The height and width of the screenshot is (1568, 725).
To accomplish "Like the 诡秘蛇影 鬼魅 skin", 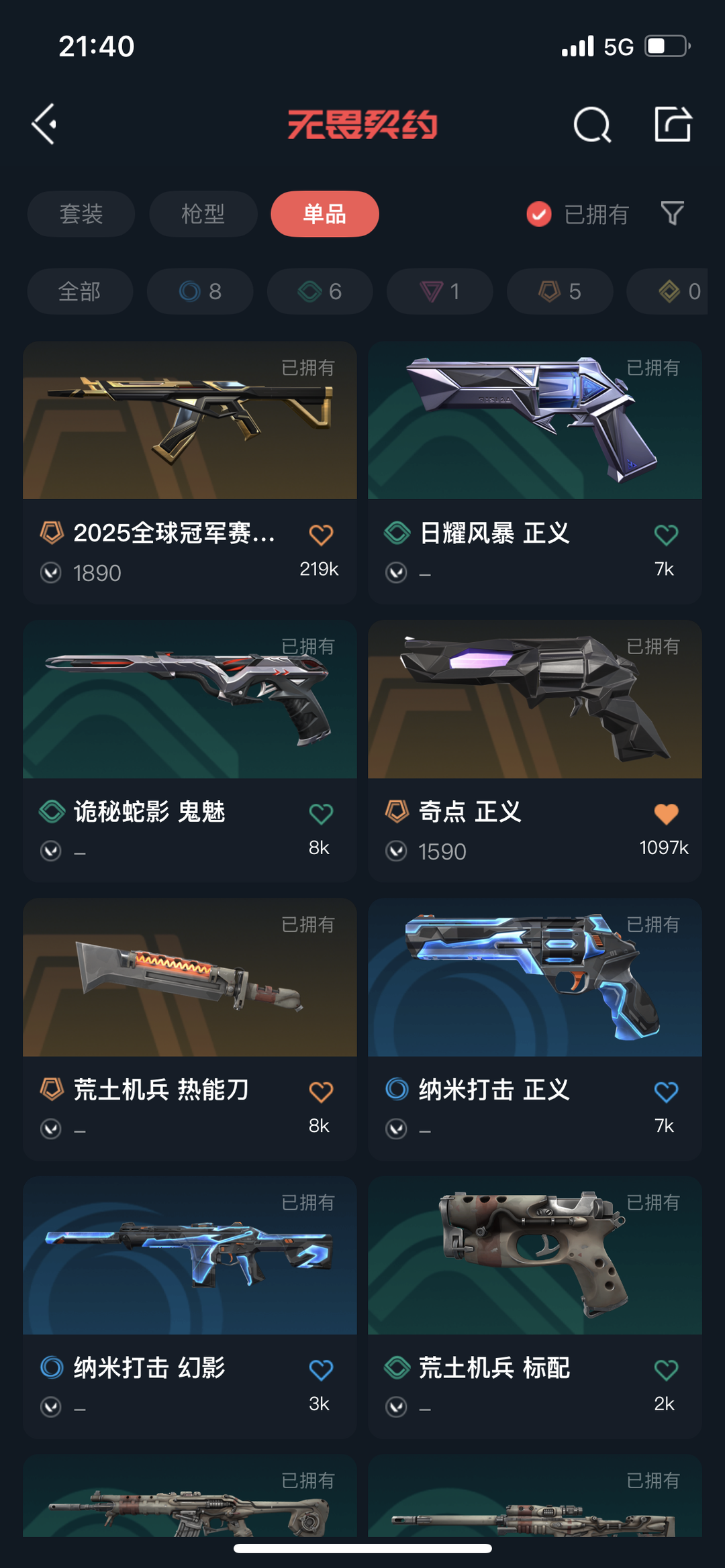I will pyautogui.click(x=321, y=813).
